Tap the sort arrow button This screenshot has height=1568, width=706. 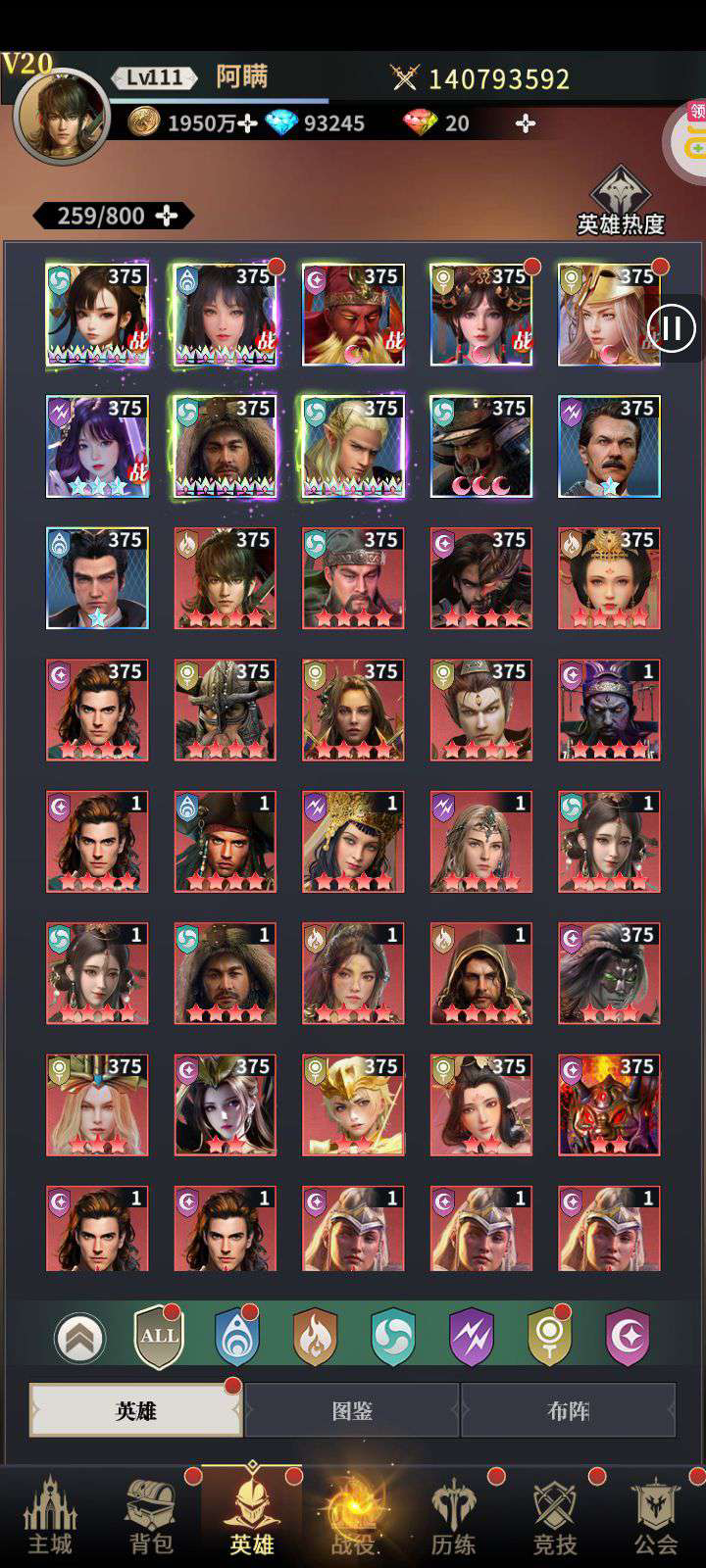point(80,1337)
